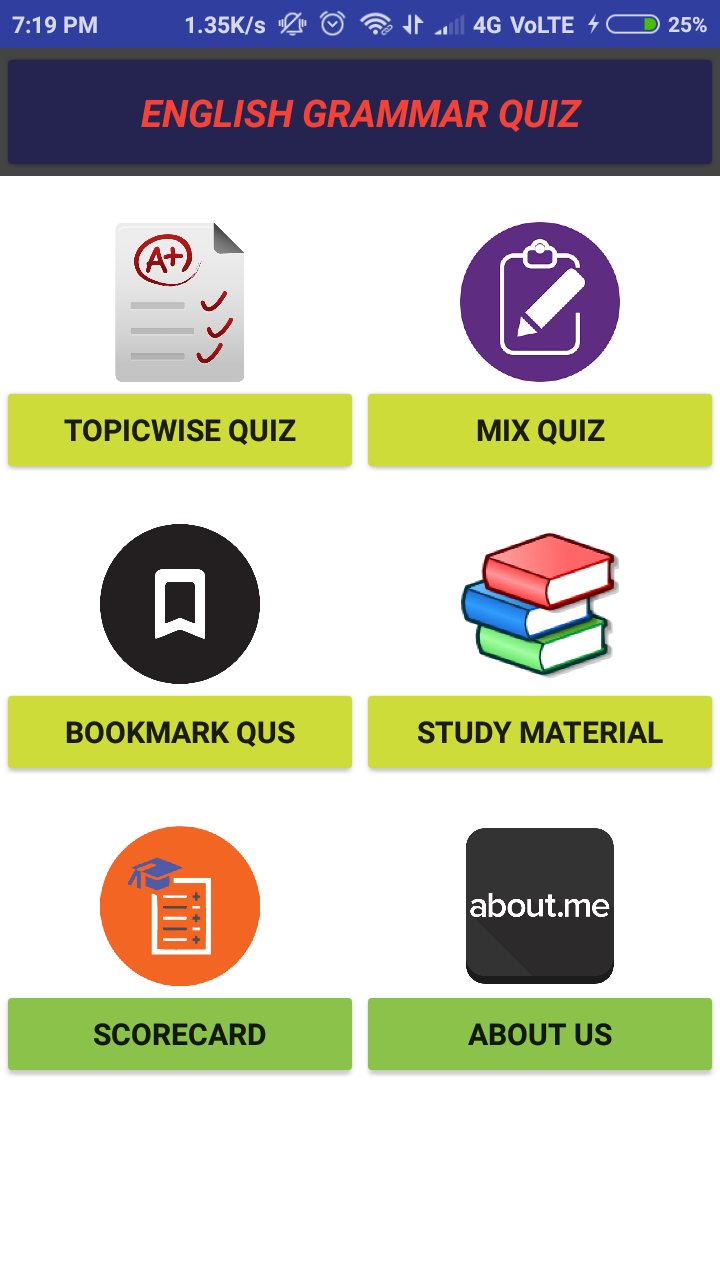720x1280 pixels.
Task: View the Scorecard
Action: point(180,1034)
